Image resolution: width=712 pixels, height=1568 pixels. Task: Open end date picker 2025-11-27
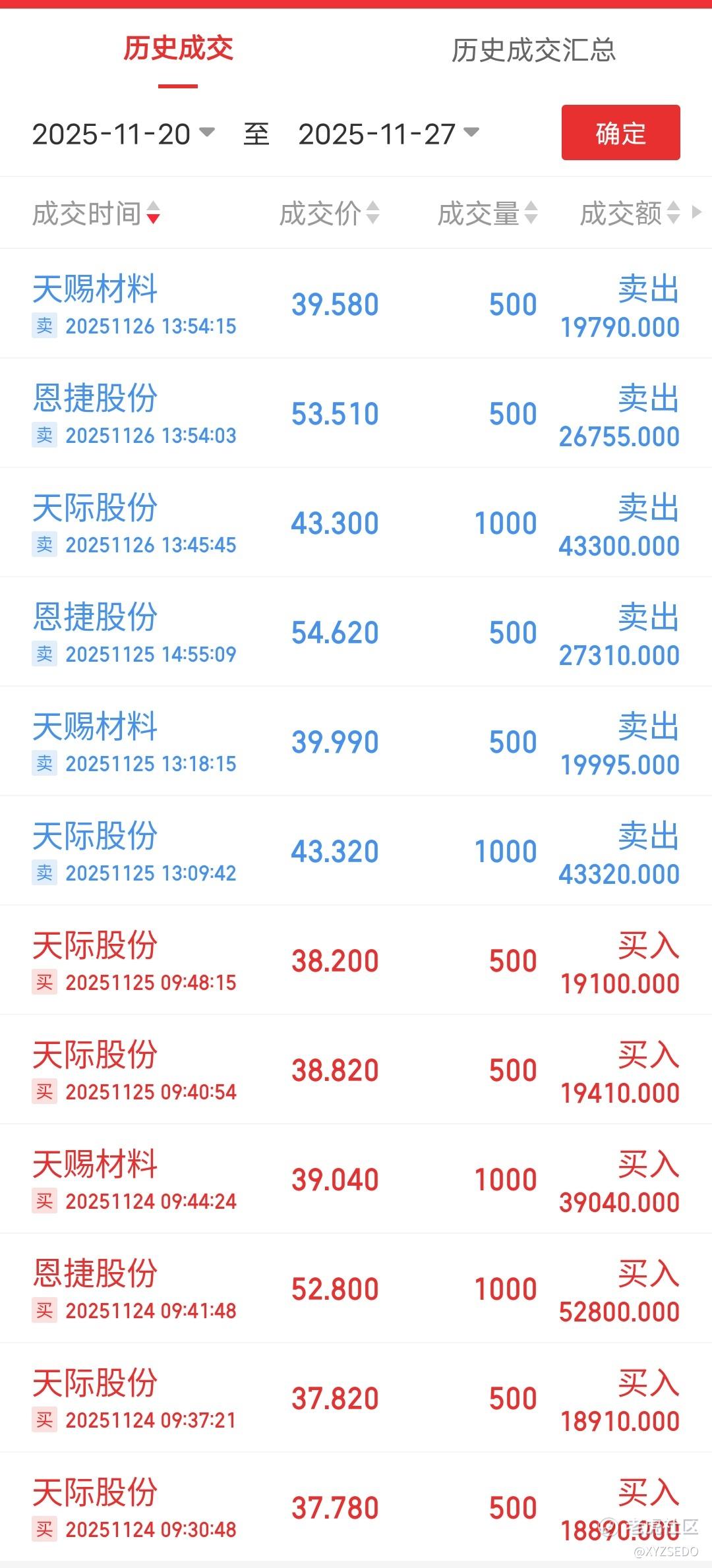pyautogui.click(x=388, y=134)
